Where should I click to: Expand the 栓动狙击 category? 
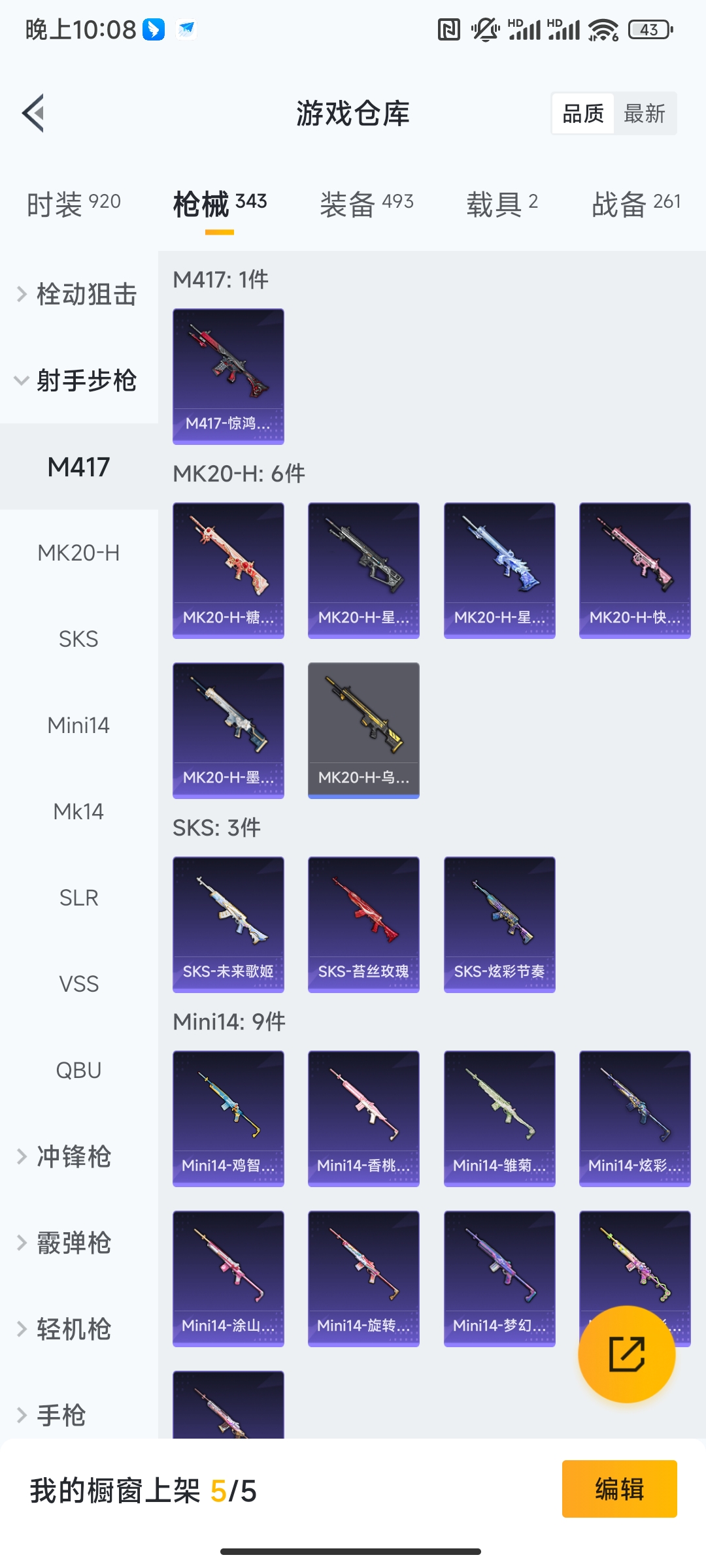(78, 294)
